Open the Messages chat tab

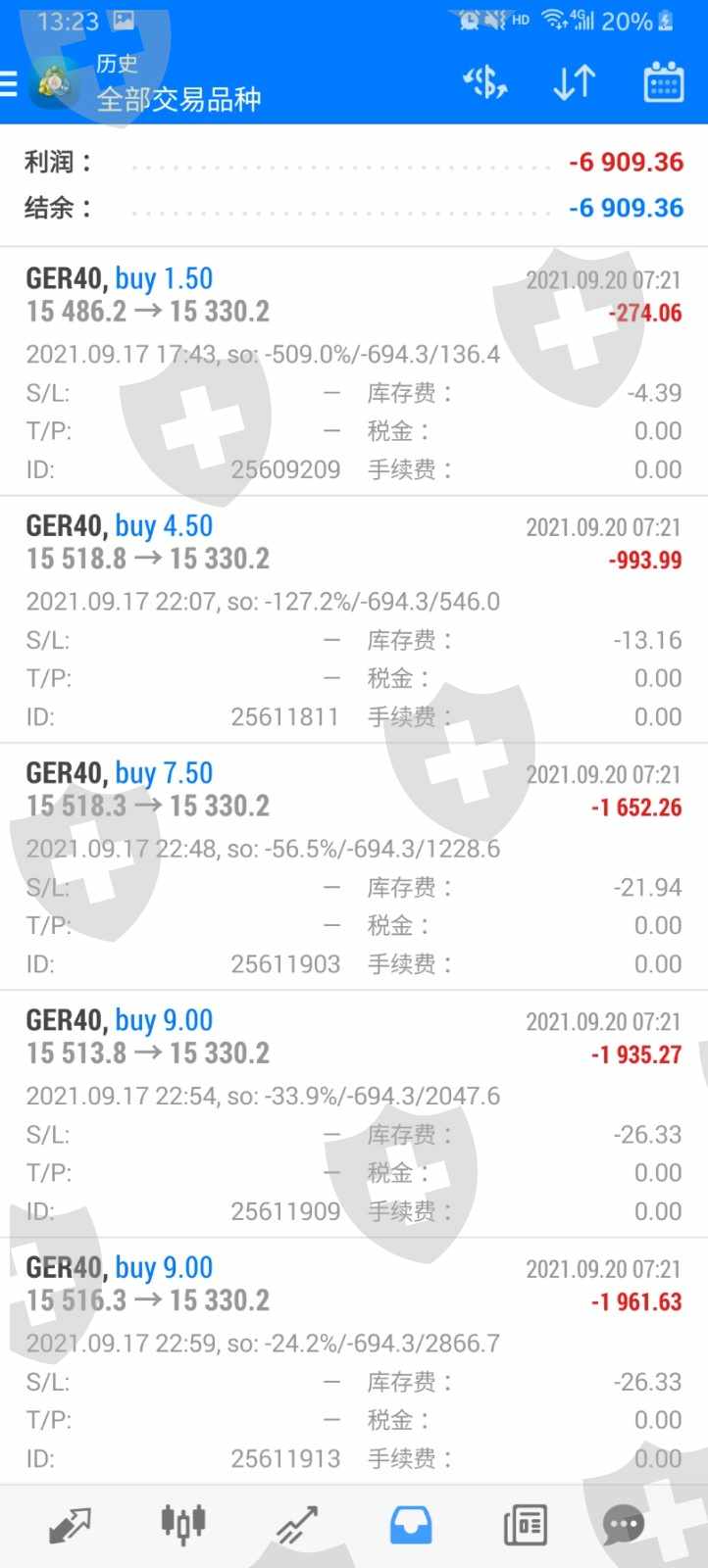pyautogui.click(x=624, y=1525)
